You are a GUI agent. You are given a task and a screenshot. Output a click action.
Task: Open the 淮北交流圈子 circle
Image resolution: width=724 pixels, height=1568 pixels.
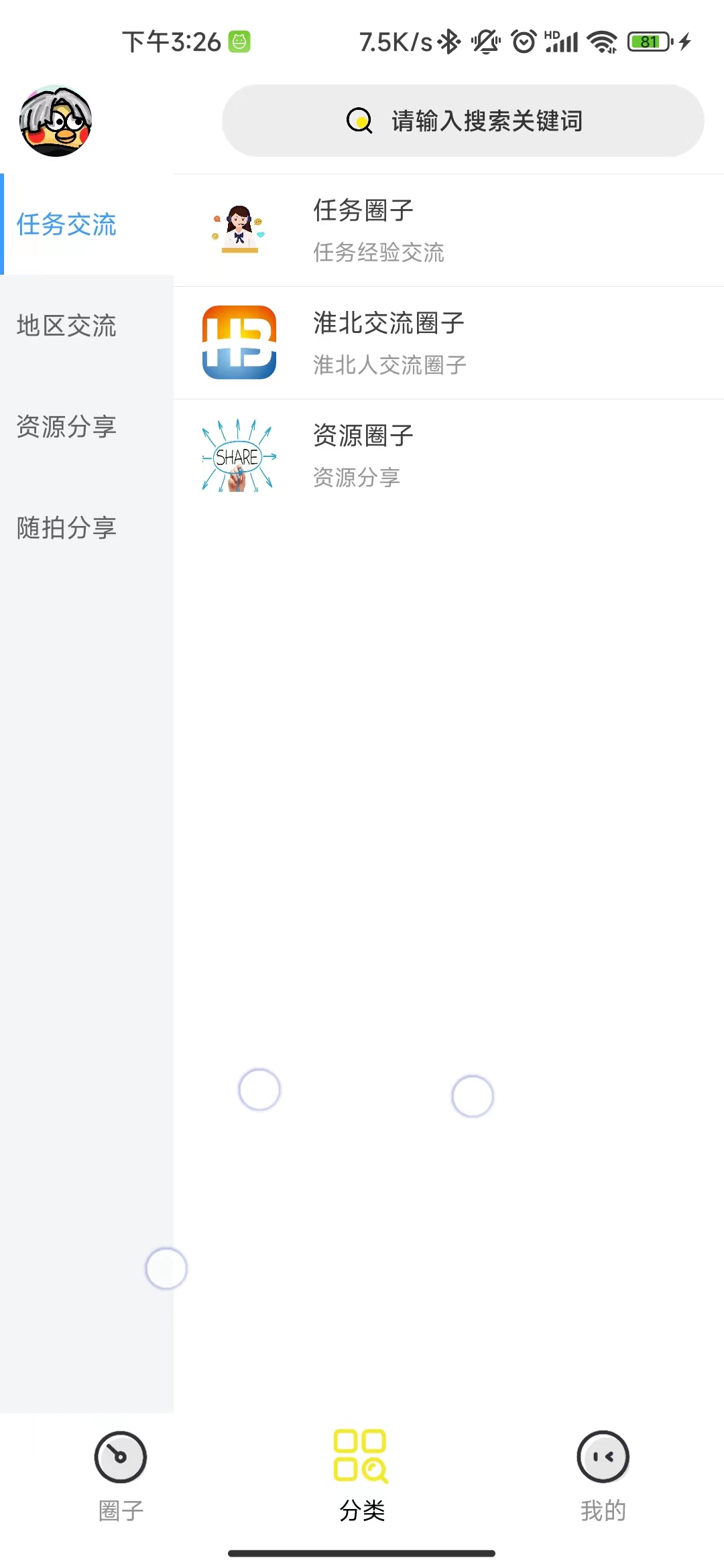(x=448, y=343)
